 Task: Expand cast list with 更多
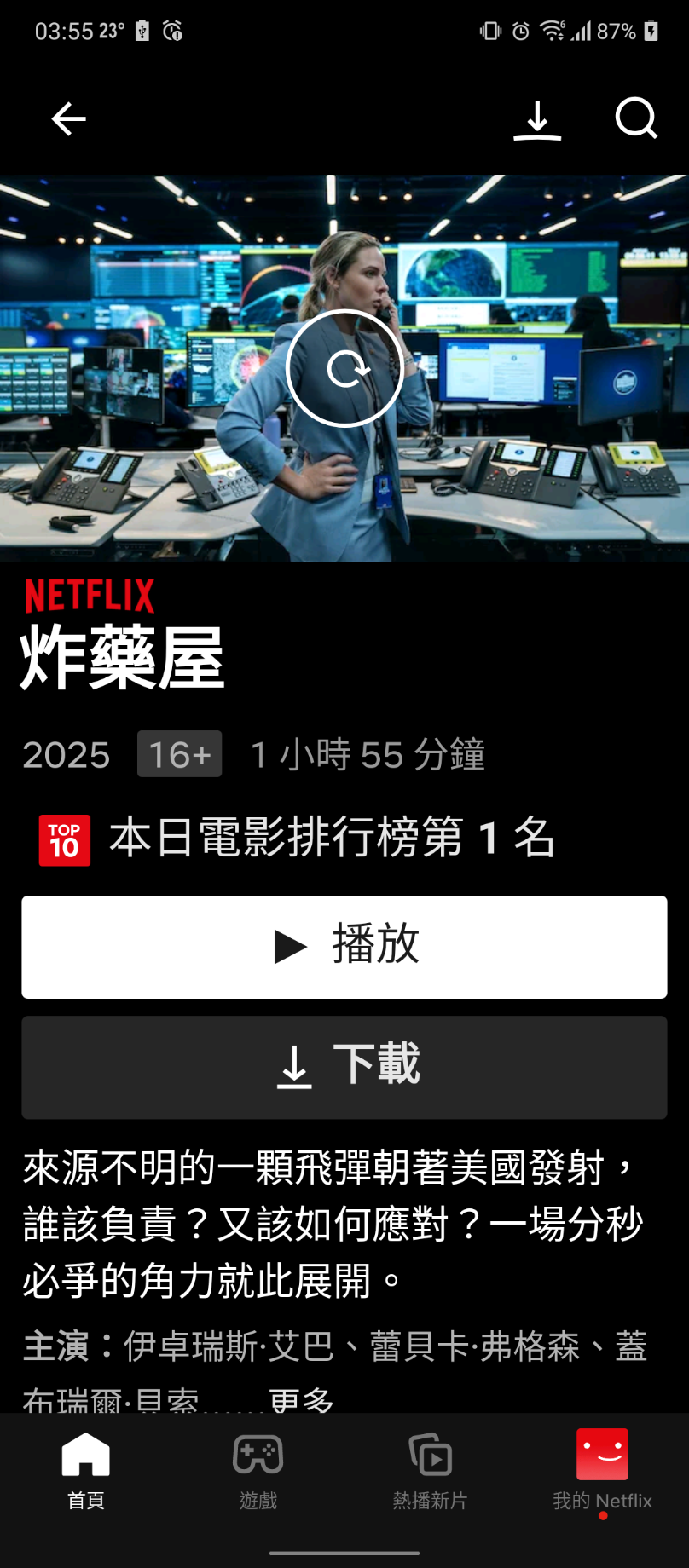301,1399
